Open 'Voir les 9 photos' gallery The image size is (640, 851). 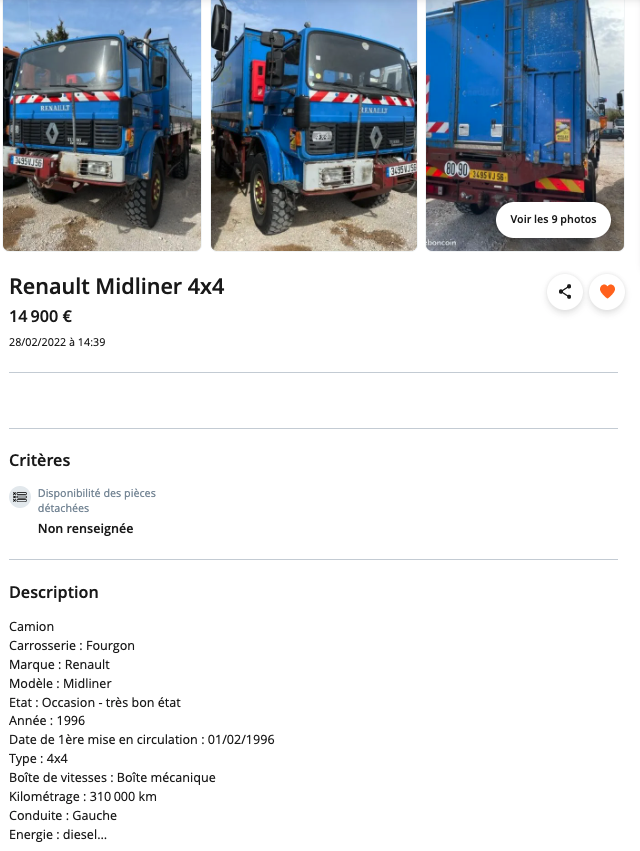click(x=553, y=219)
